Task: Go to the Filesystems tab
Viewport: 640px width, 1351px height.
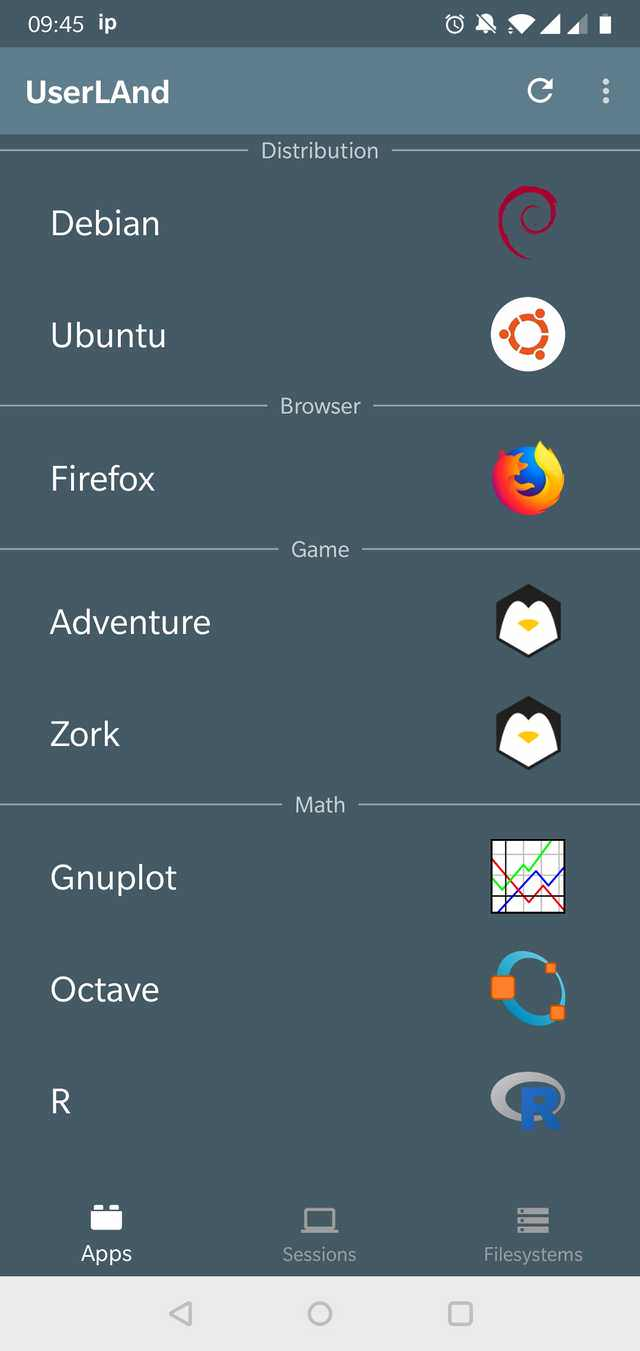Action: tap(533, 1233)
